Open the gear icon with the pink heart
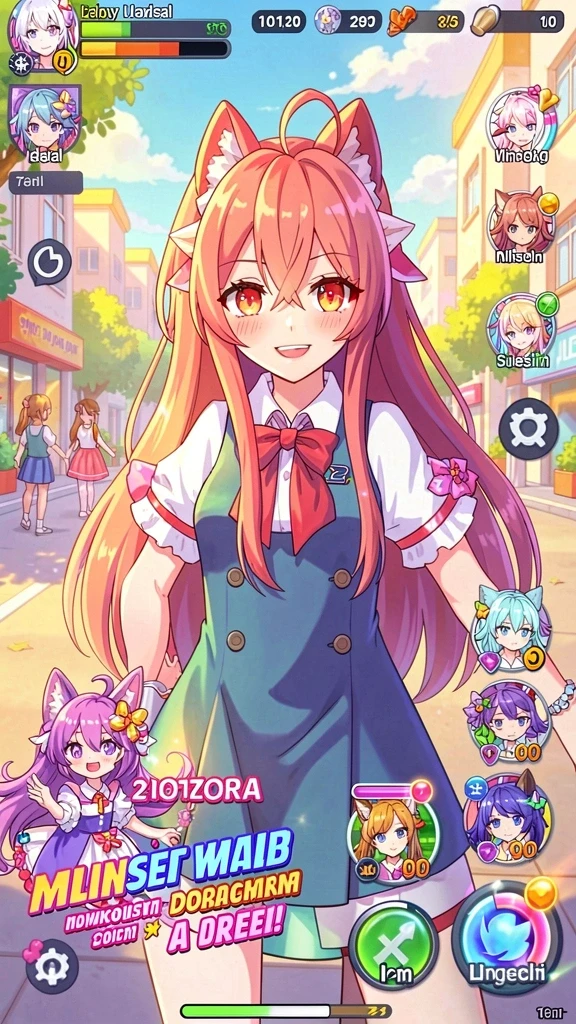Screen dimensions: 576x1024 tap(51, 967)
